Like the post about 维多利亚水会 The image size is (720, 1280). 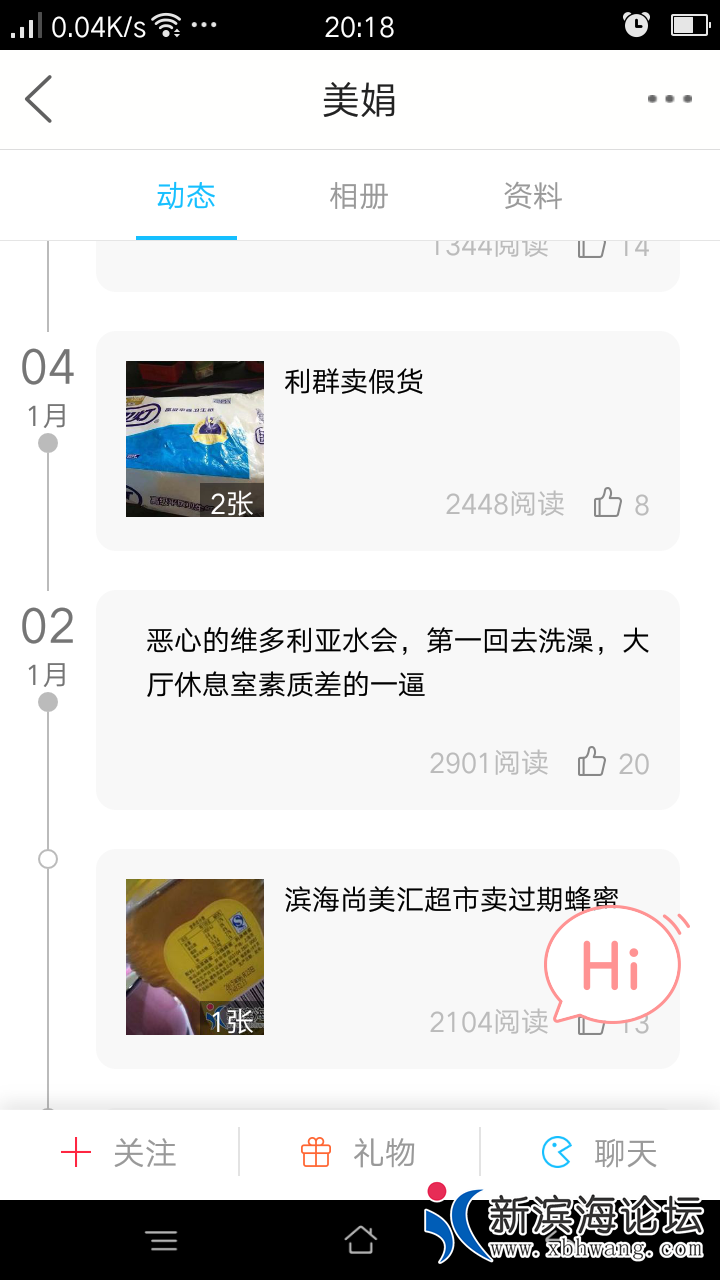click(592, 762)
